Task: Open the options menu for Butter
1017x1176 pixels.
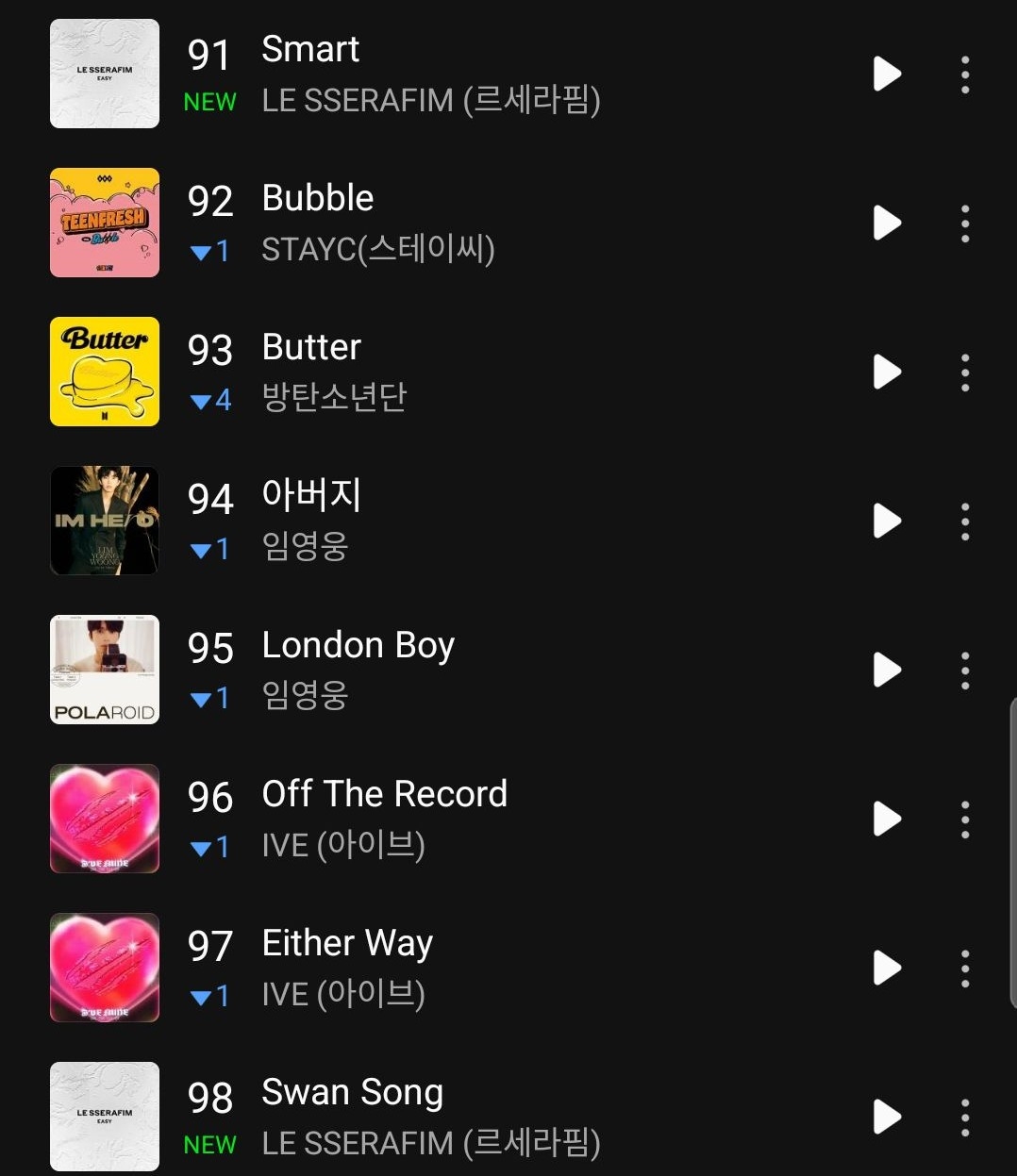Action: tap(964, 372)
